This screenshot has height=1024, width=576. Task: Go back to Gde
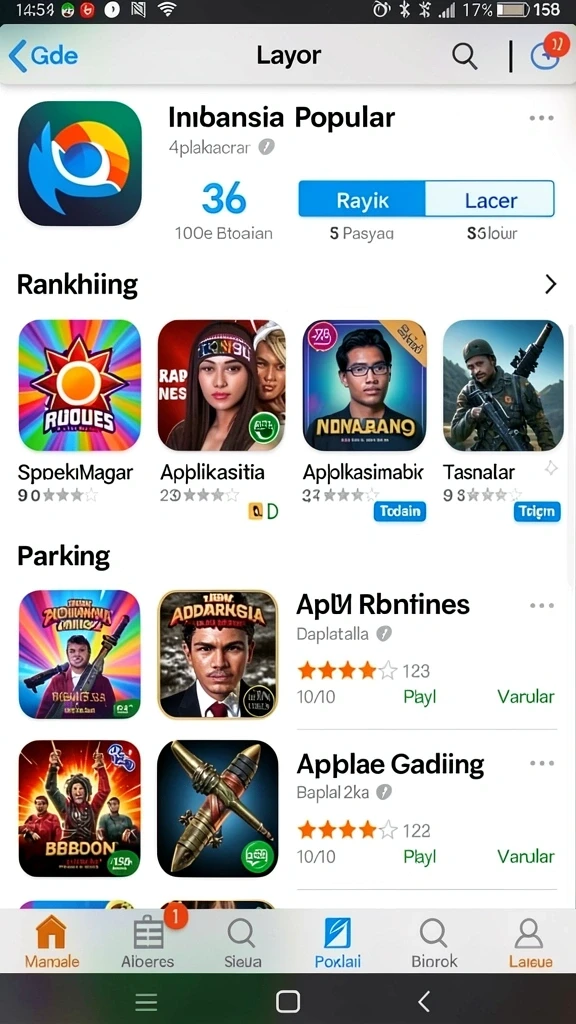click(x=43, y=56)
